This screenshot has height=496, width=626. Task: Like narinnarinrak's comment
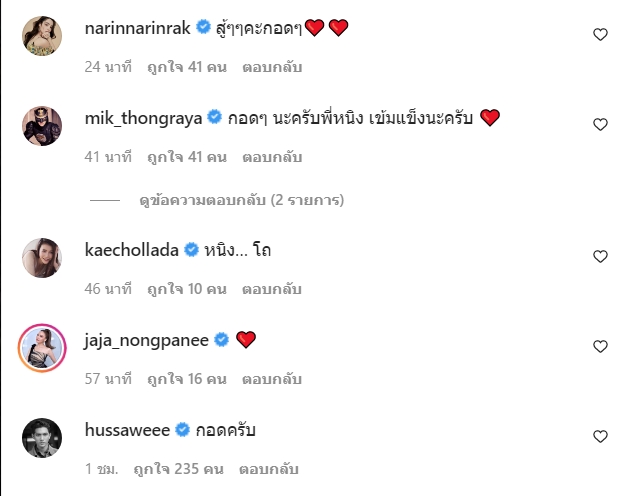coord(600,35)
